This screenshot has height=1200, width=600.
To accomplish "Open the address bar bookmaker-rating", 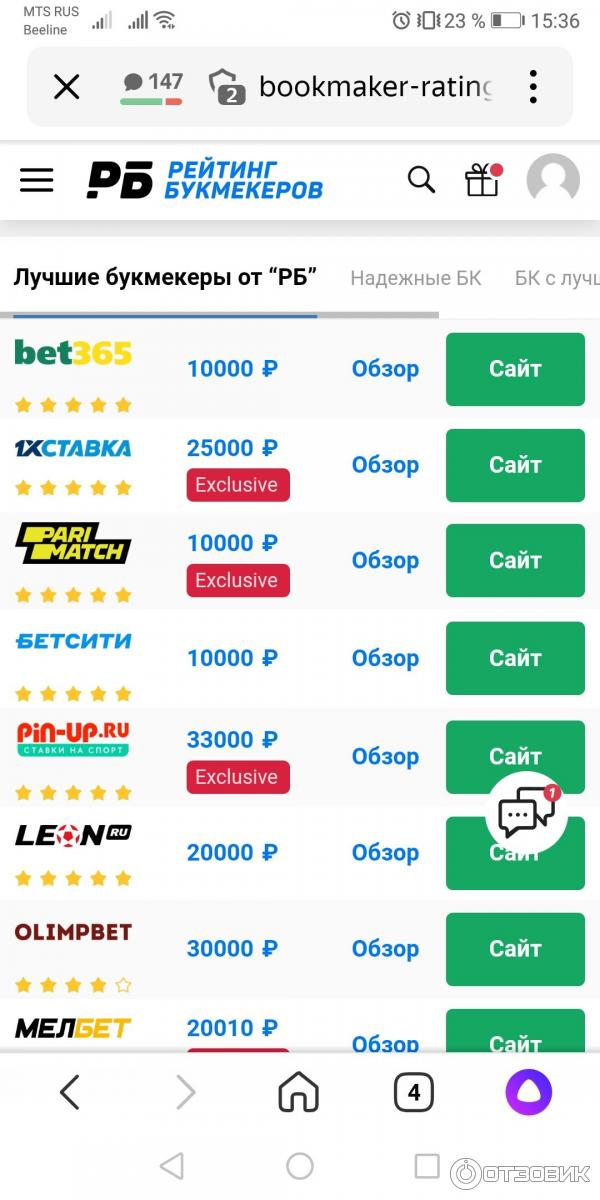I will pos(375,87).
